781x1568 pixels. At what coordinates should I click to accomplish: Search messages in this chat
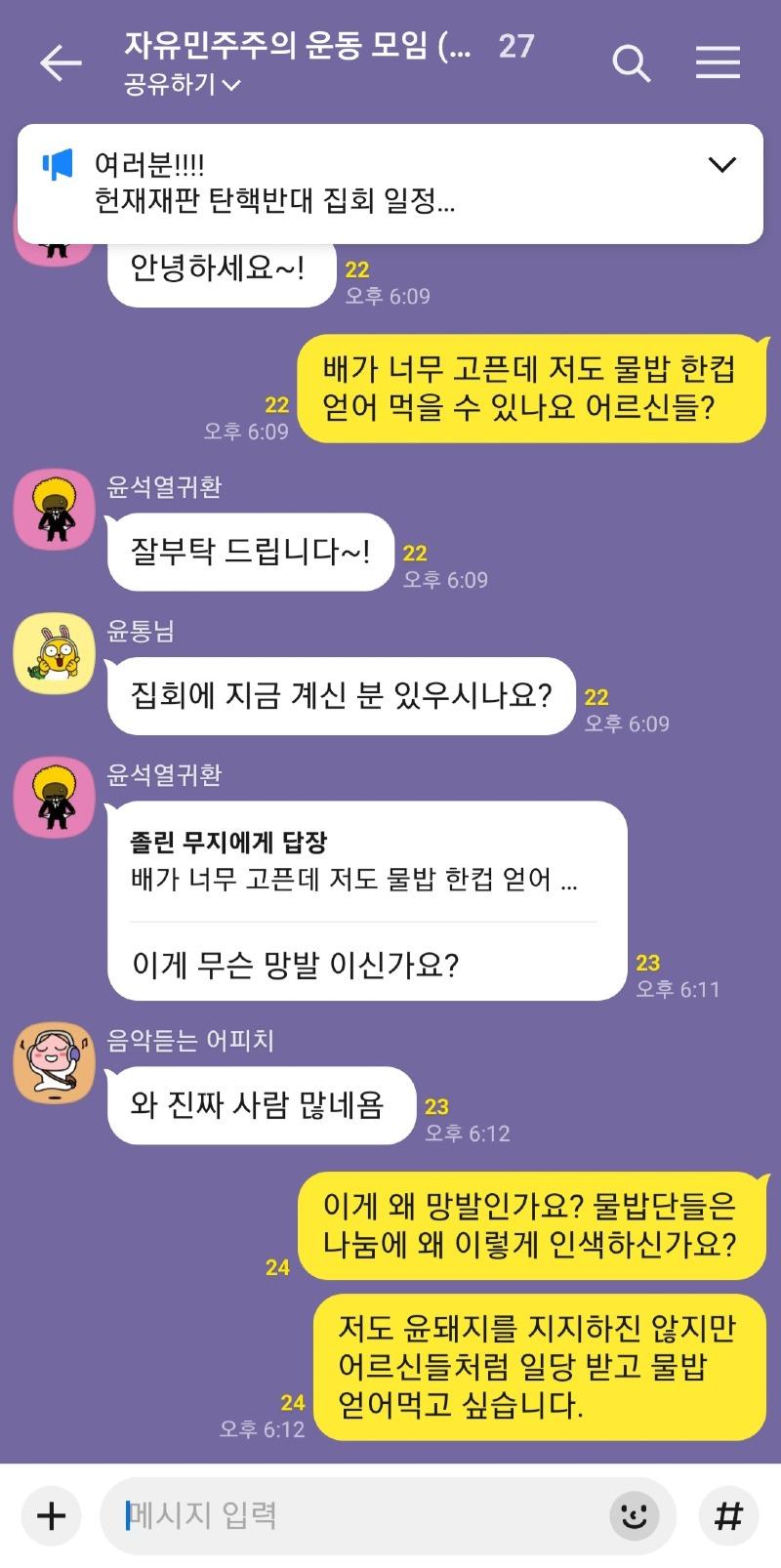[x=631, y=63]
